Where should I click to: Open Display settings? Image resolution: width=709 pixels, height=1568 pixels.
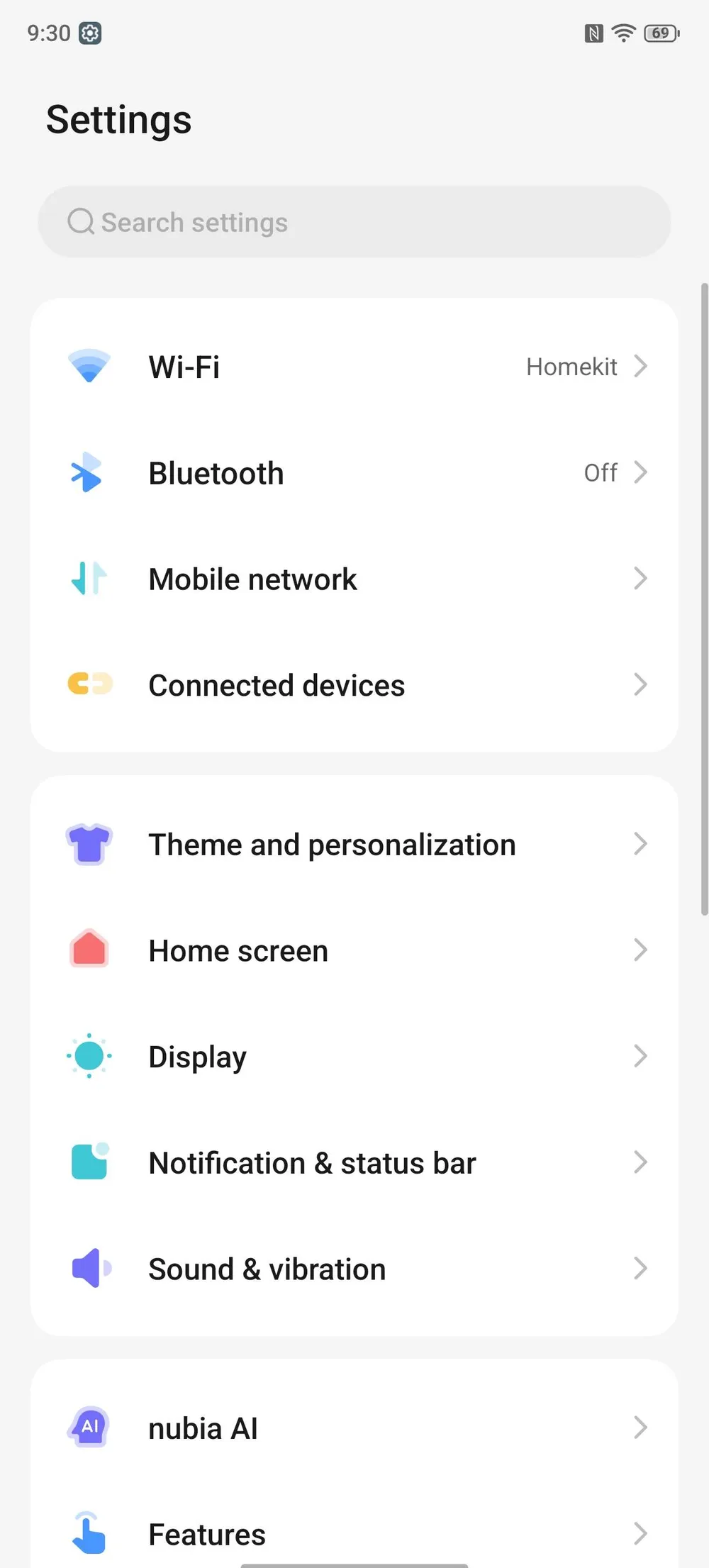(354, 1057)
